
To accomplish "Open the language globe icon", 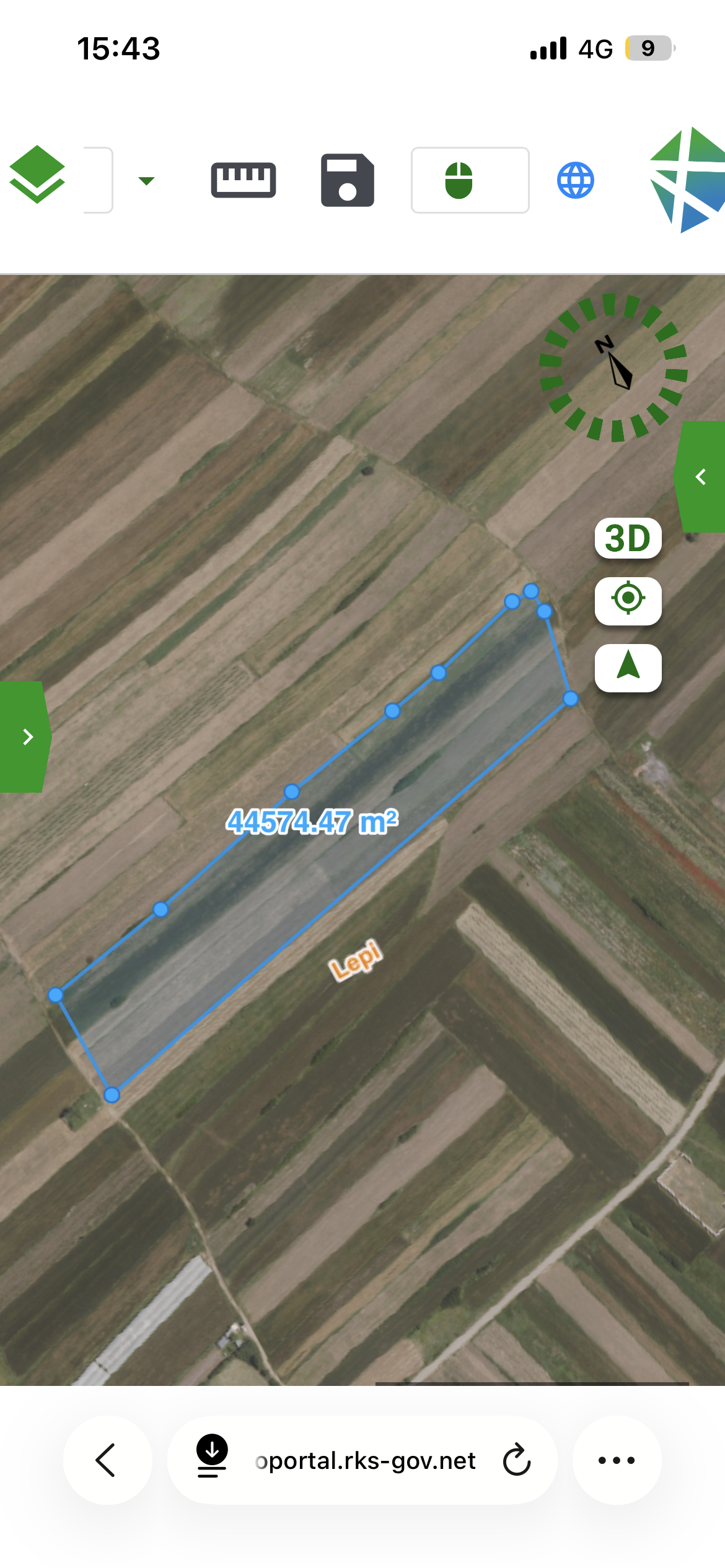I will pos(576,180).
